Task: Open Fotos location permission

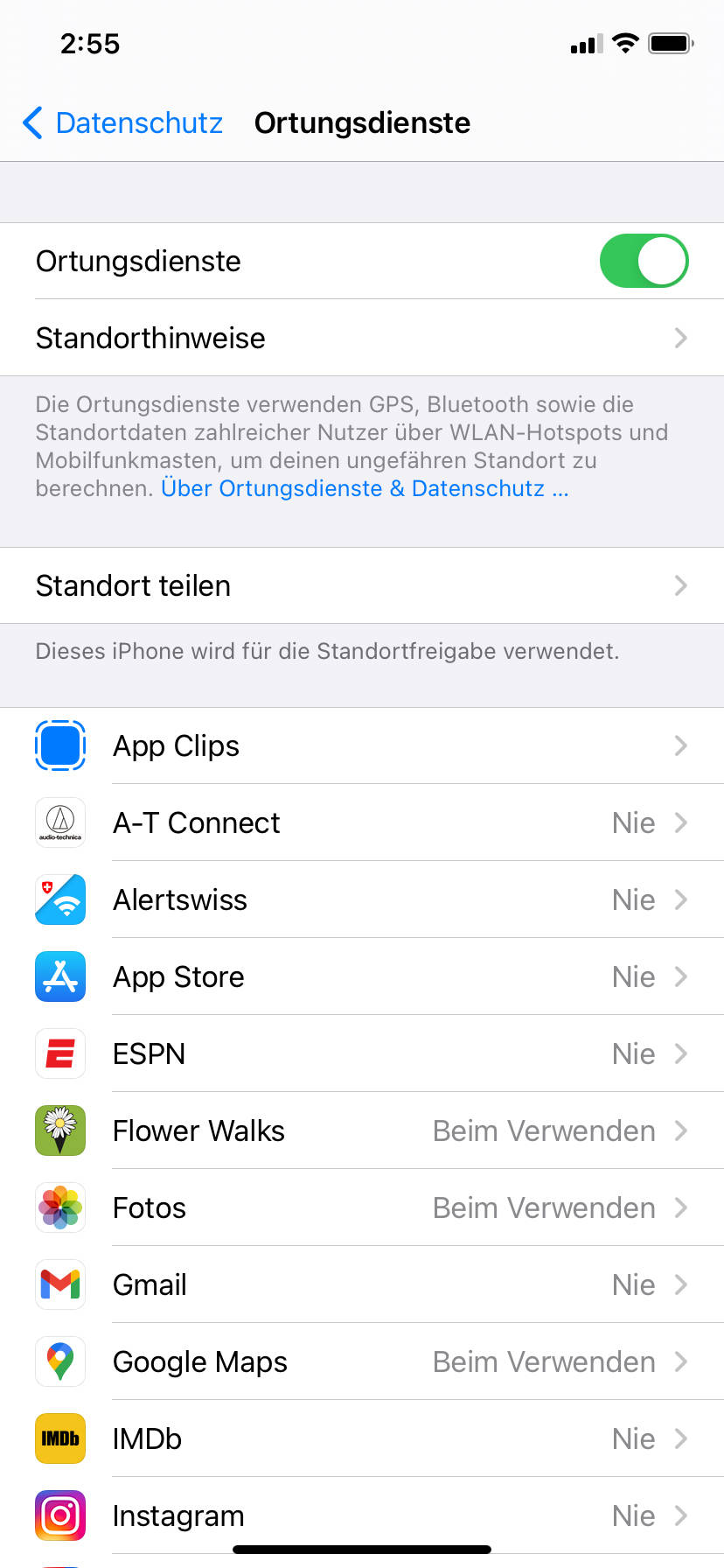Action: (362, 1207)
